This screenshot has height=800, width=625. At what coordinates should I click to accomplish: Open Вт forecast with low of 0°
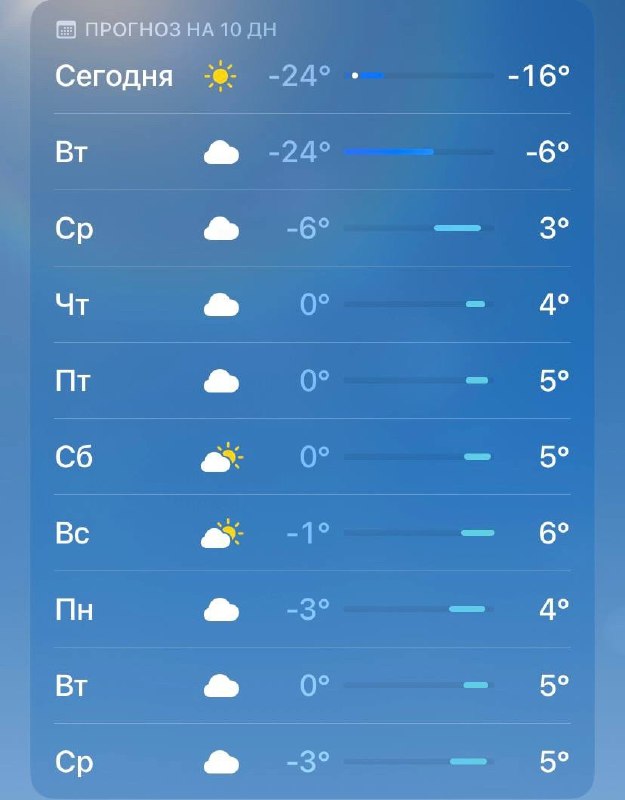(312, 685)
